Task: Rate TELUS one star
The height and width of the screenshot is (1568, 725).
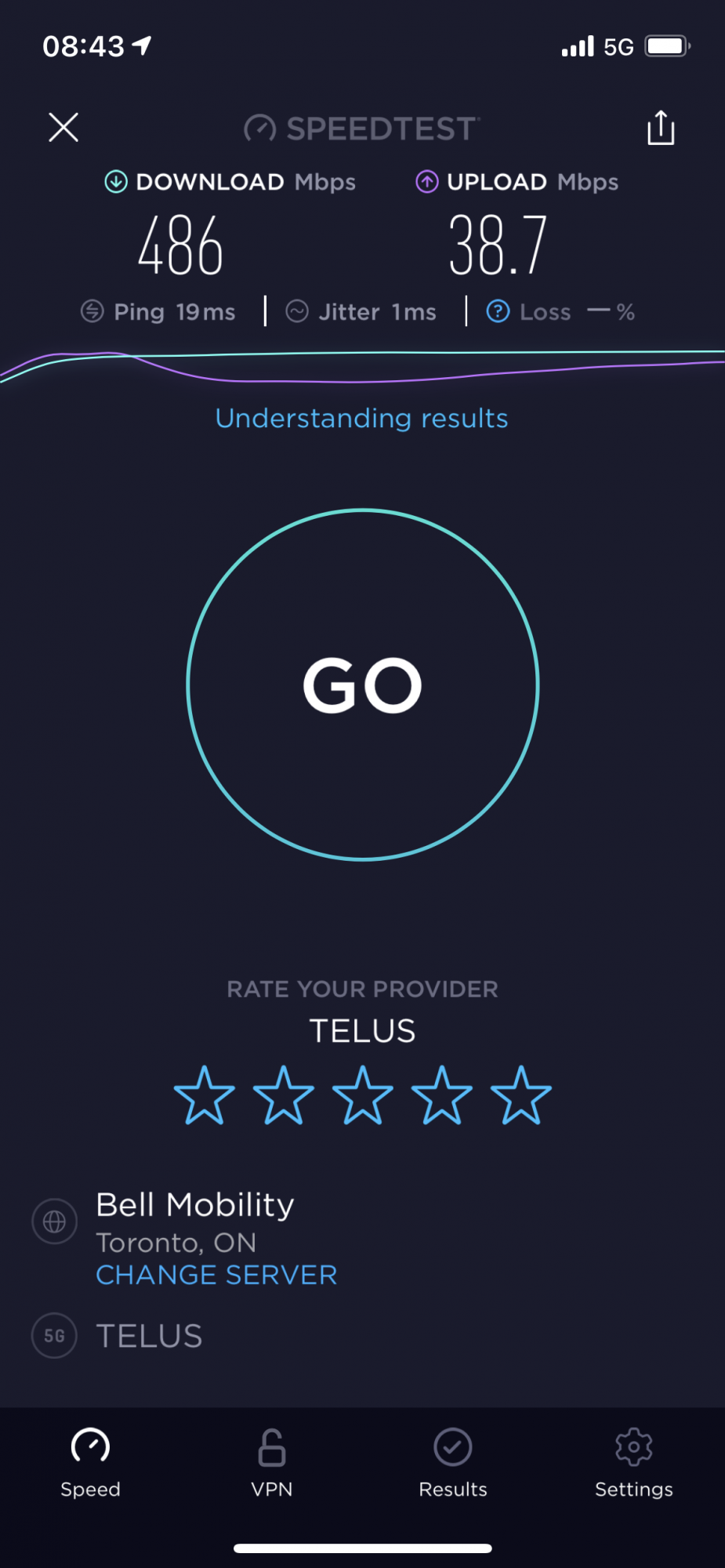Action: [x=204, y=1095]
